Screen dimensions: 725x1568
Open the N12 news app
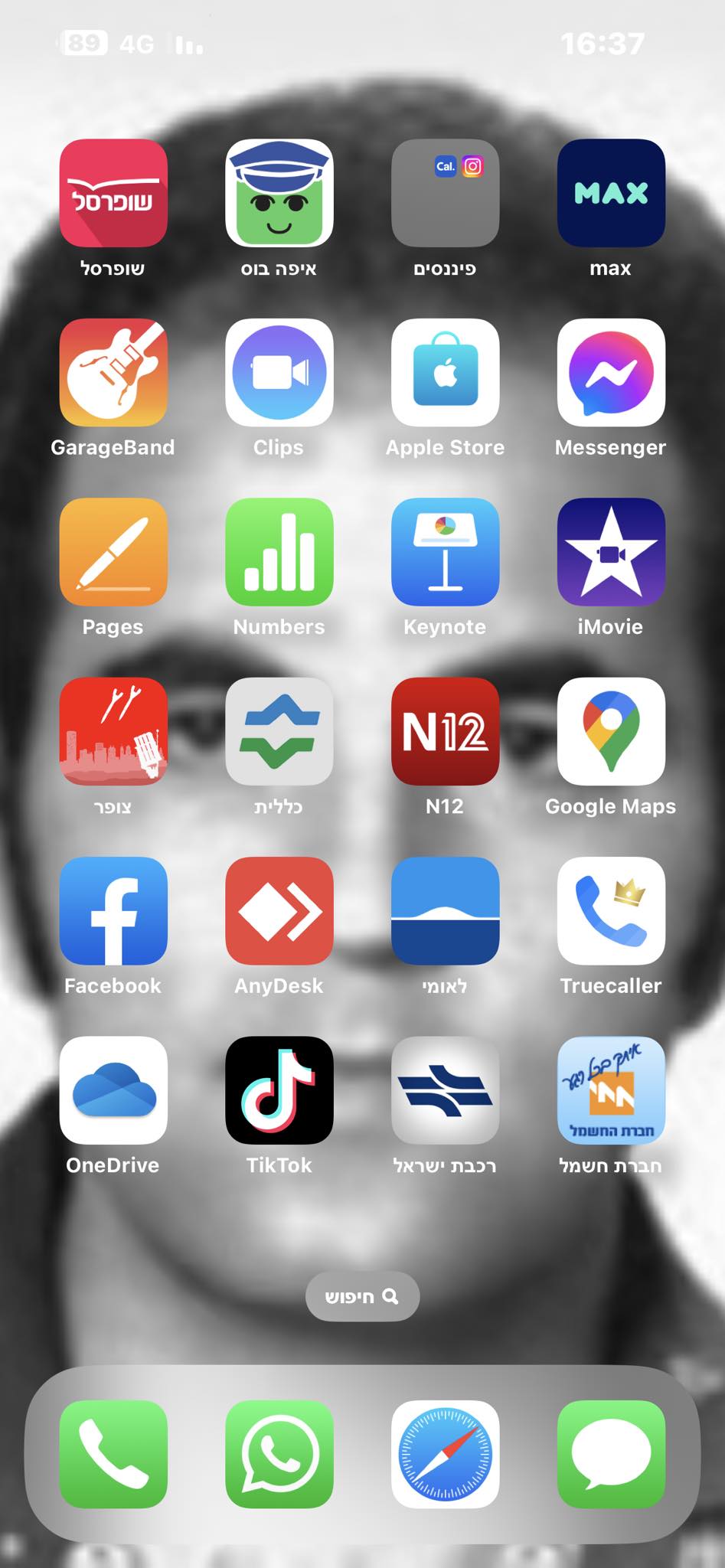[445, 731]
